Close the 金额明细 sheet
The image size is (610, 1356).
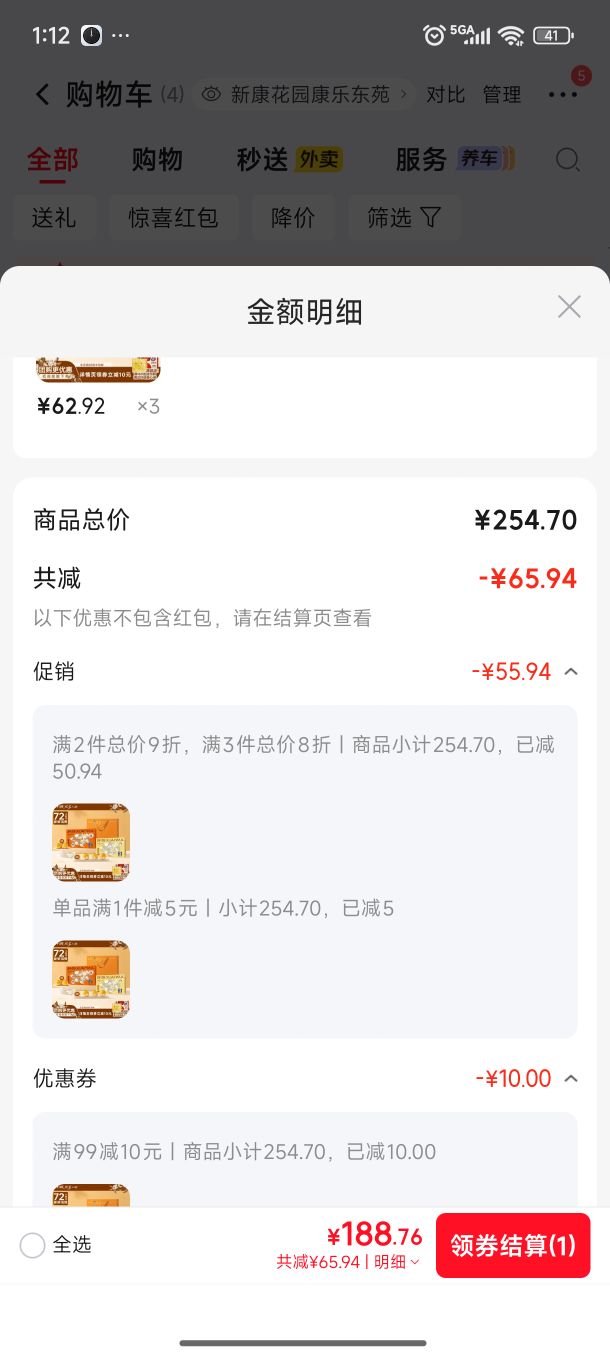(569, 307)
